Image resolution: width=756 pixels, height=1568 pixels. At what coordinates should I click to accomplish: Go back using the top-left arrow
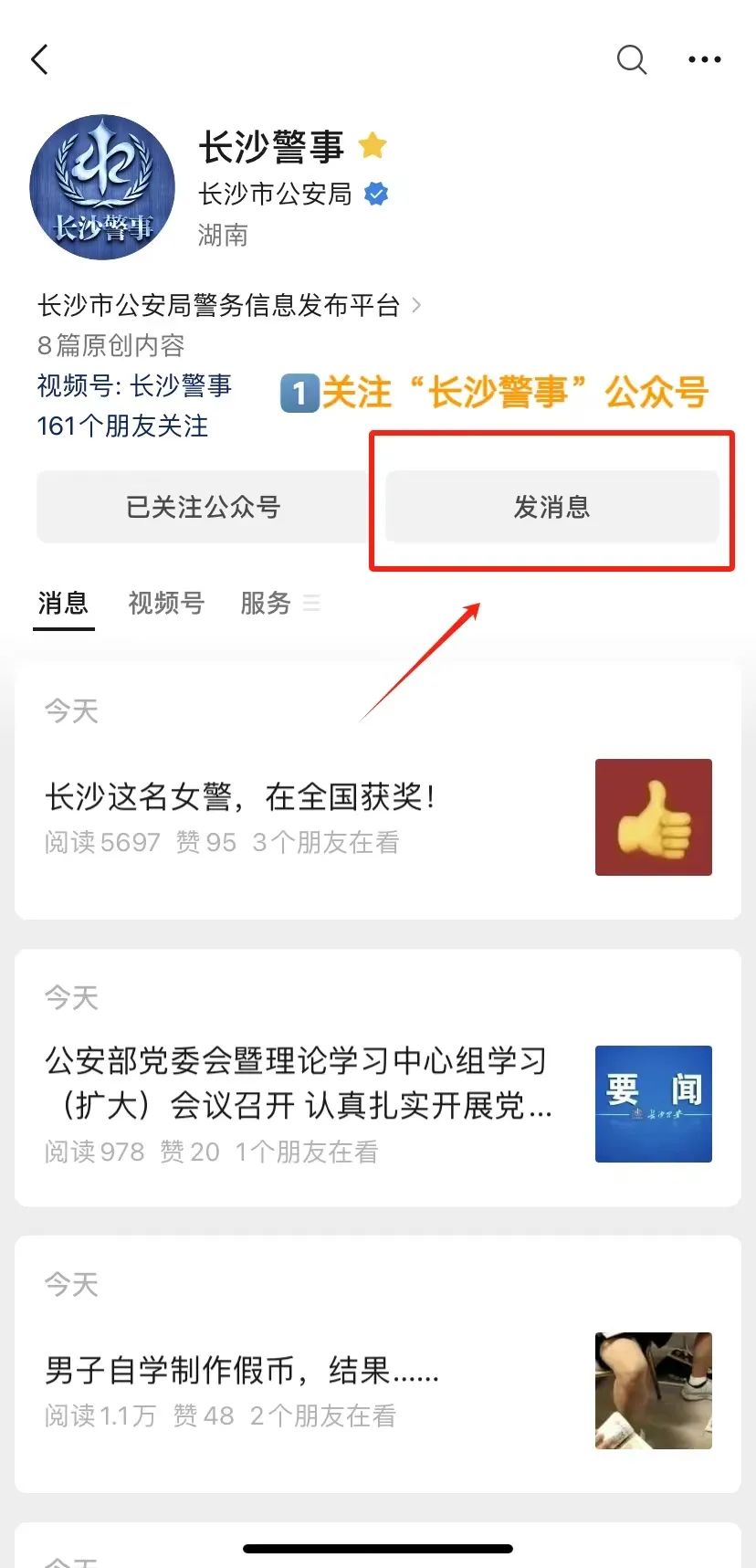(39, 60)
